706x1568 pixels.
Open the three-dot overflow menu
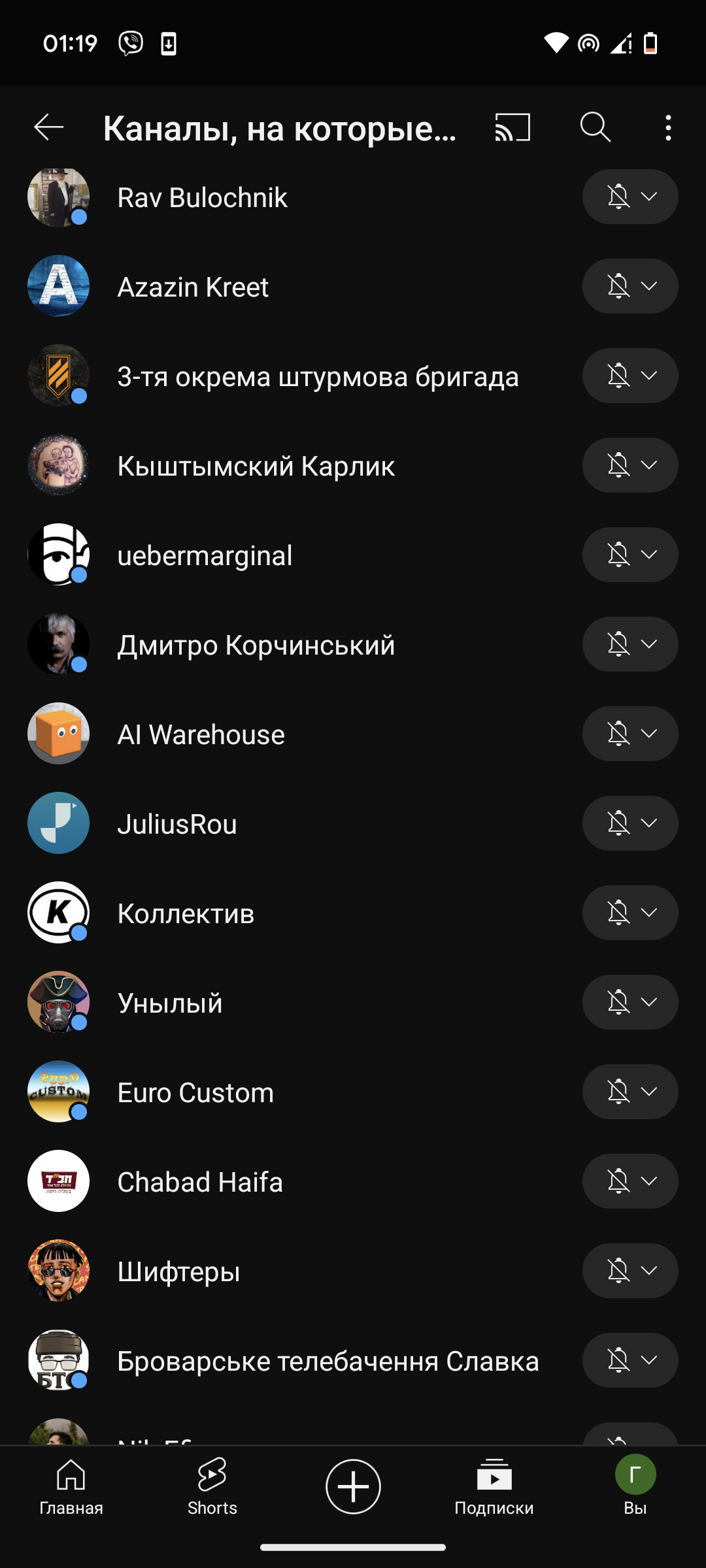pyautogui.click(x=667, y=128)
